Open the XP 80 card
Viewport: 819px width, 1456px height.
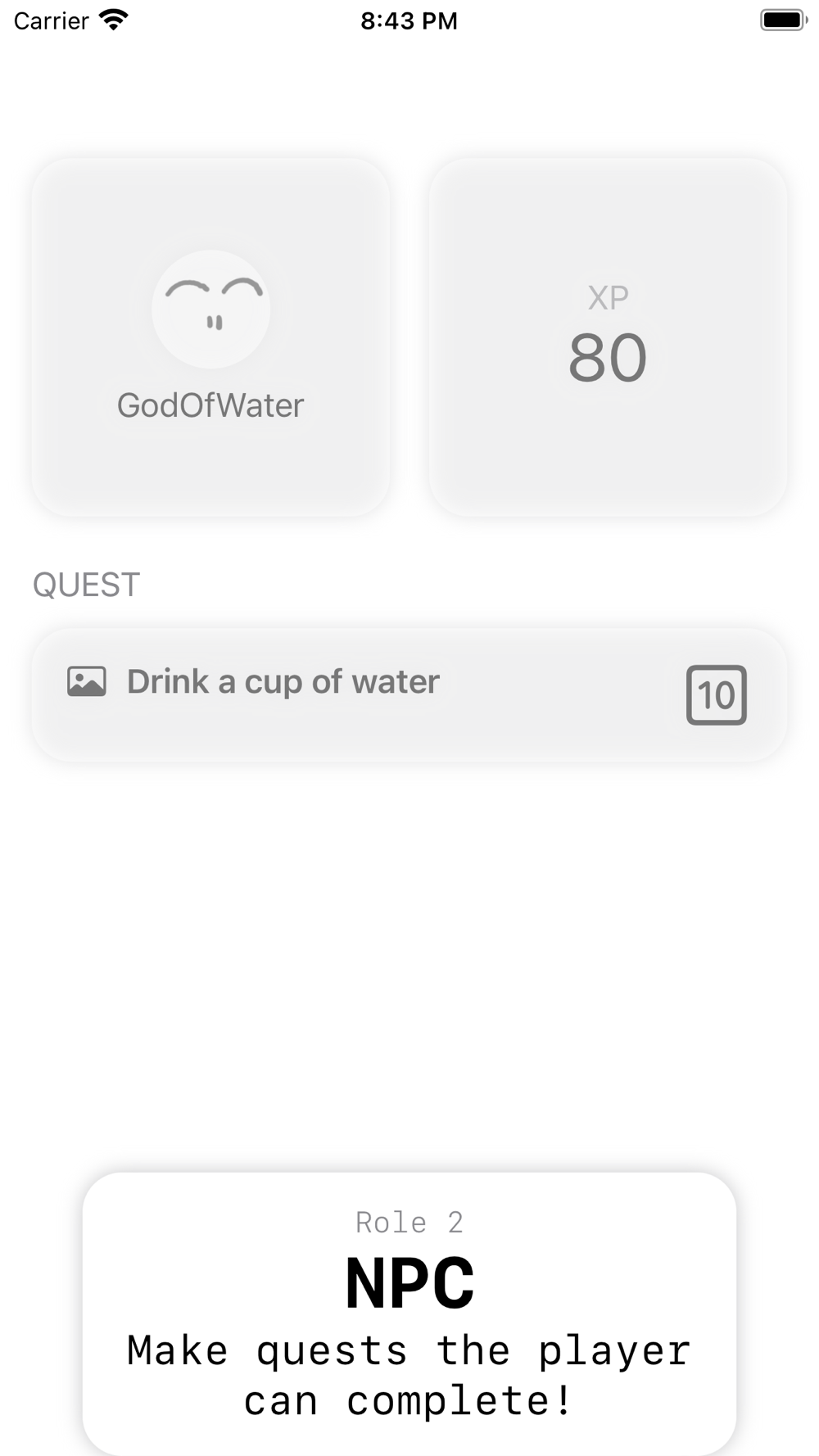point(608,337)
